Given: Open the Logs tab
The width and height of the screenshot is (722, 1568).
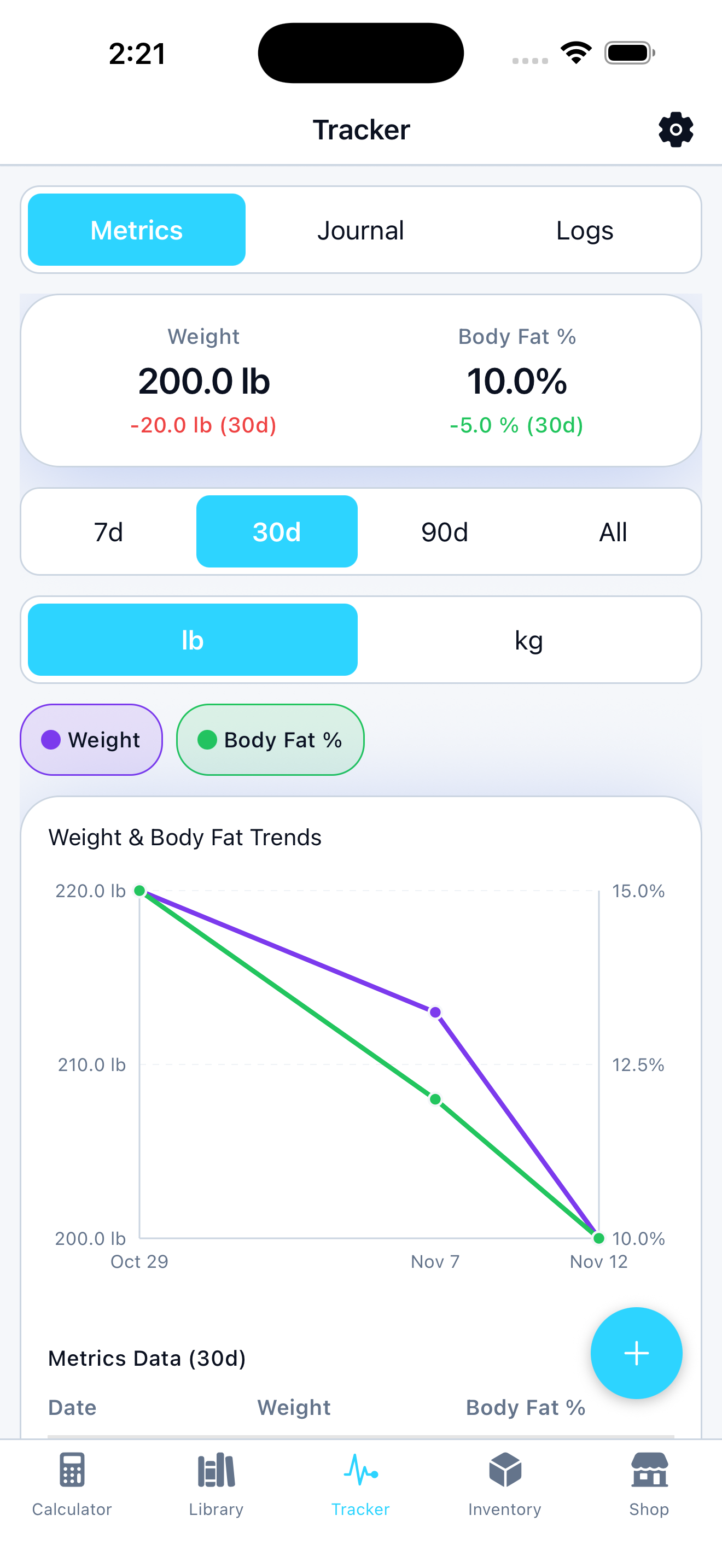Looking at the screenshot, I should pyautogui.click(x=584, y=230).
